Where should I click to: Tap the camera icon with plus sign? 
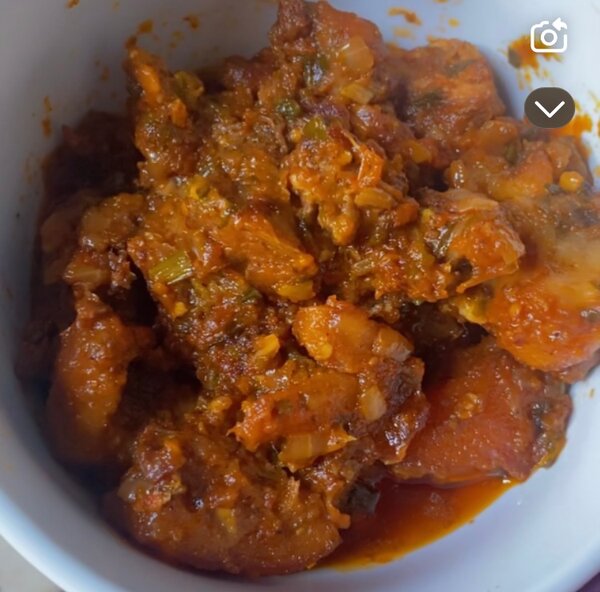[548, 37]
